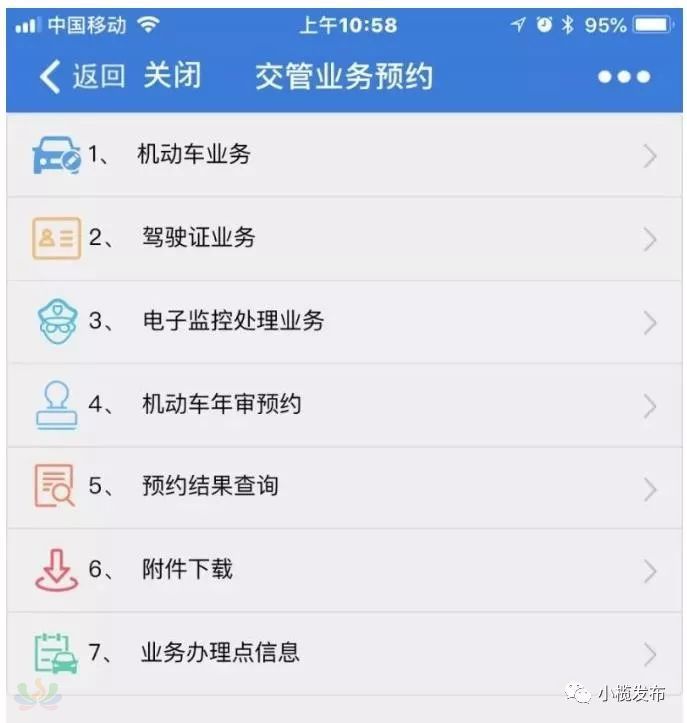This screenshot has height=723, width=687.
Task: View 业务办理点信息
Action: click(x=220, y=653)
